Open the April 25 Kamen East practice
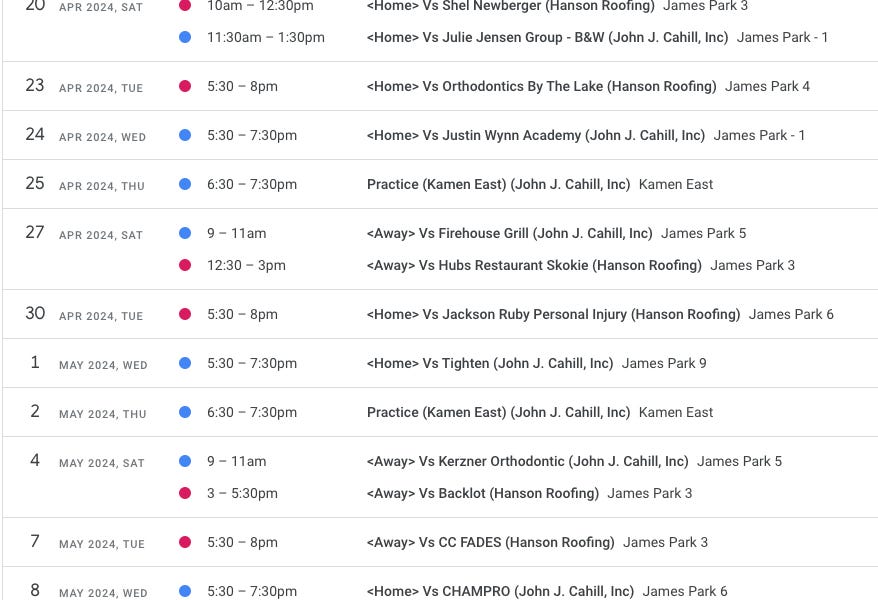 [x=498, y=184]
